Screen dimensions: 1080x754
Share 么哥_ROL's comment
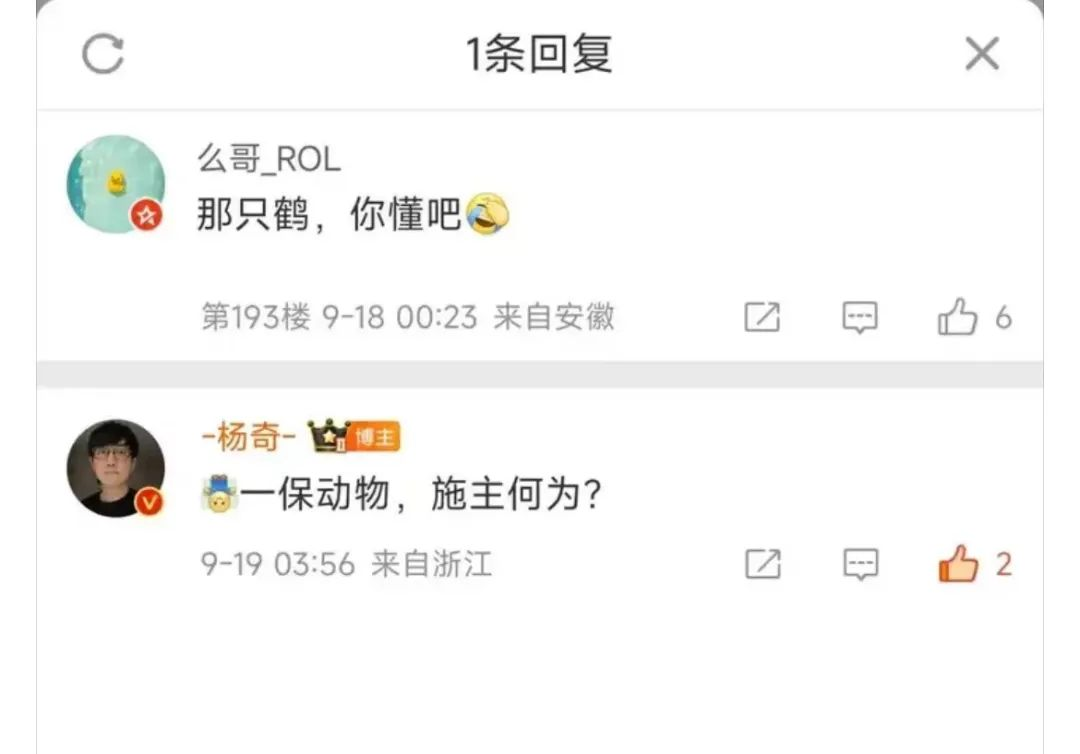click(x=762, y=318)
